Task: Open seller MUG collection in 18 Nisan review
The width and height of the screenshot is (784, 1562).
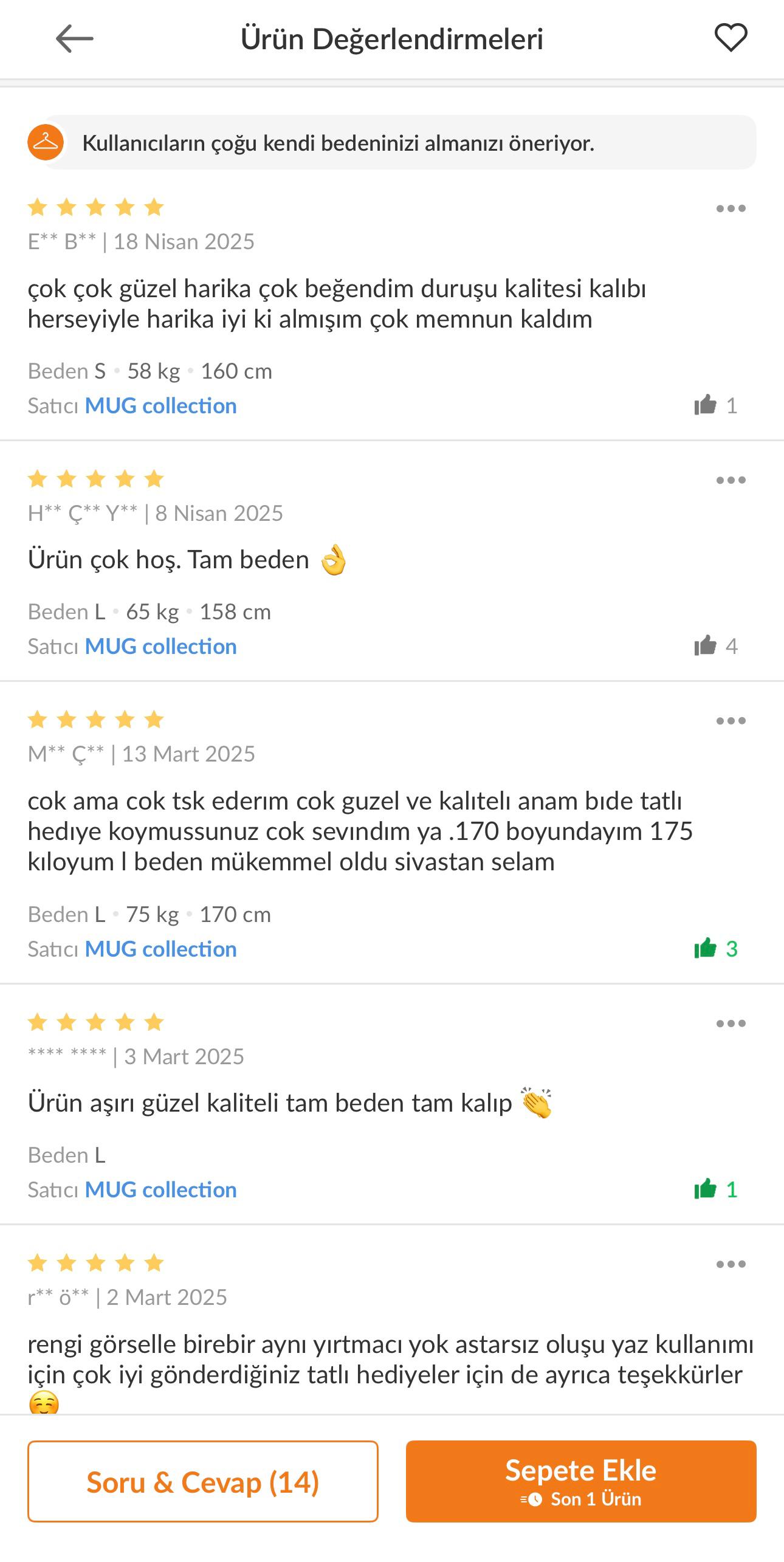Action: coord(160,405)
